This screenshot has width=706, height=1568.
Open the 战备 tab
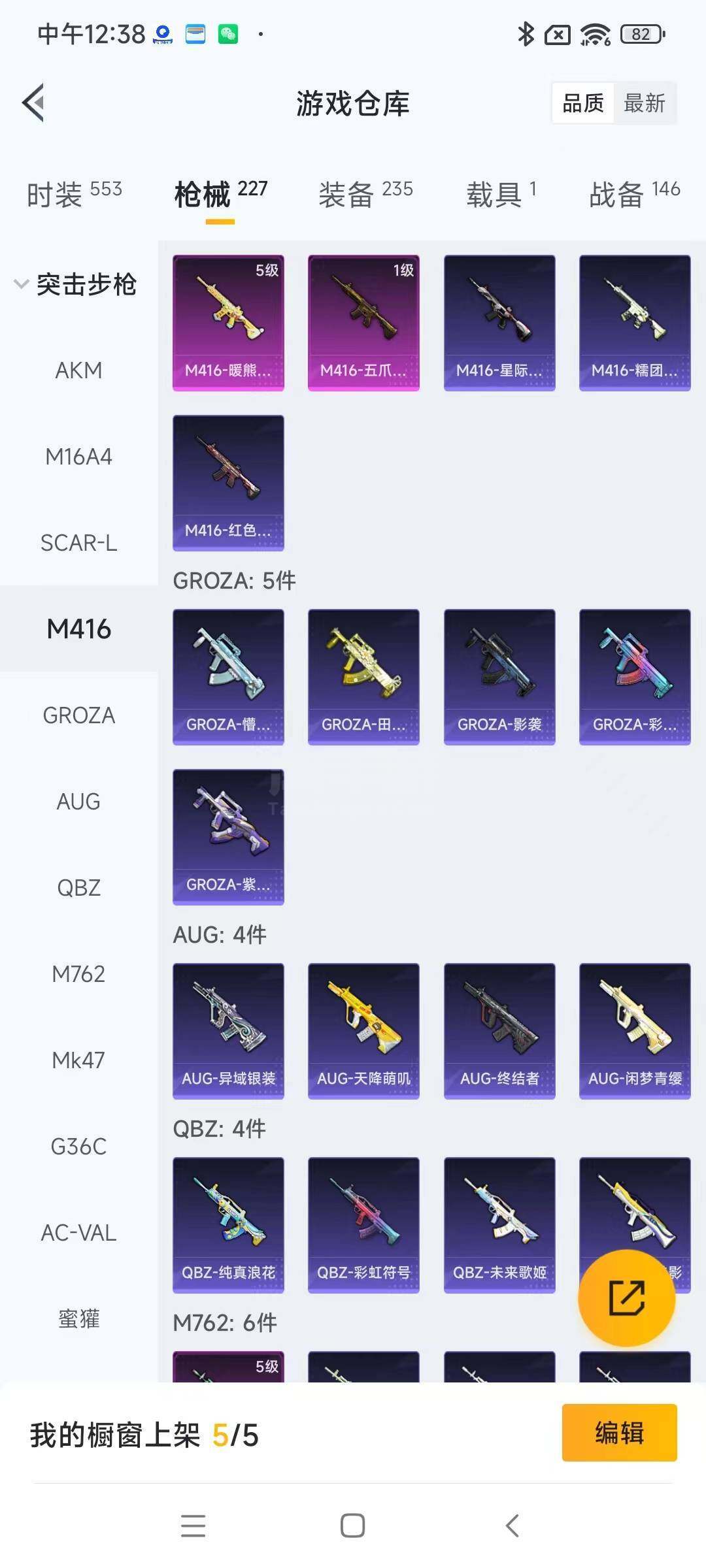[x=635, y=194]
